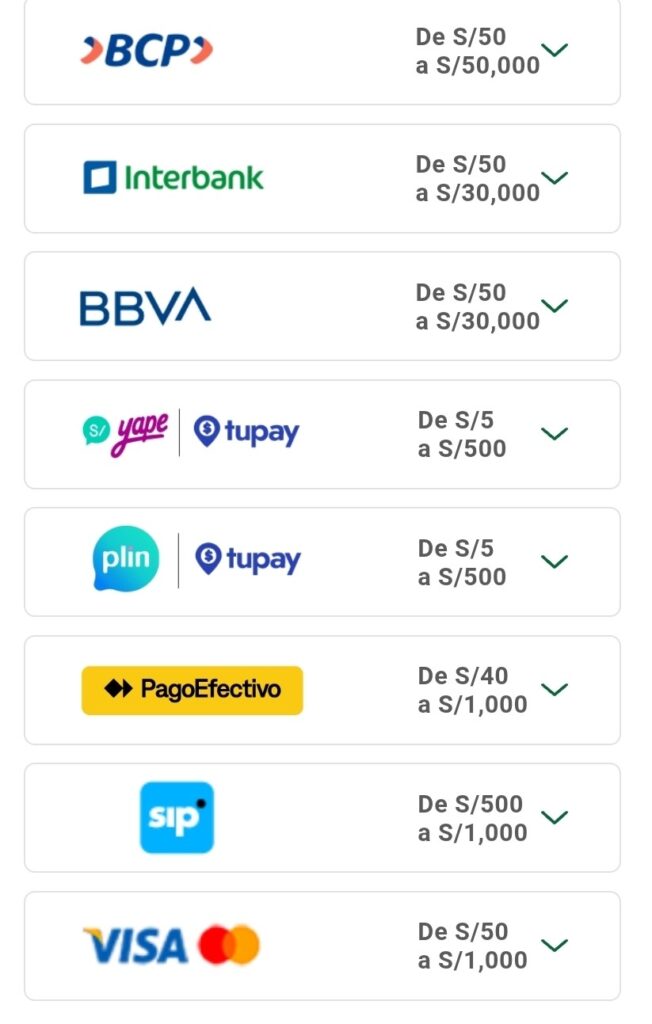
Task: Expand the BCP payment option
Action: tap(553, 50)
